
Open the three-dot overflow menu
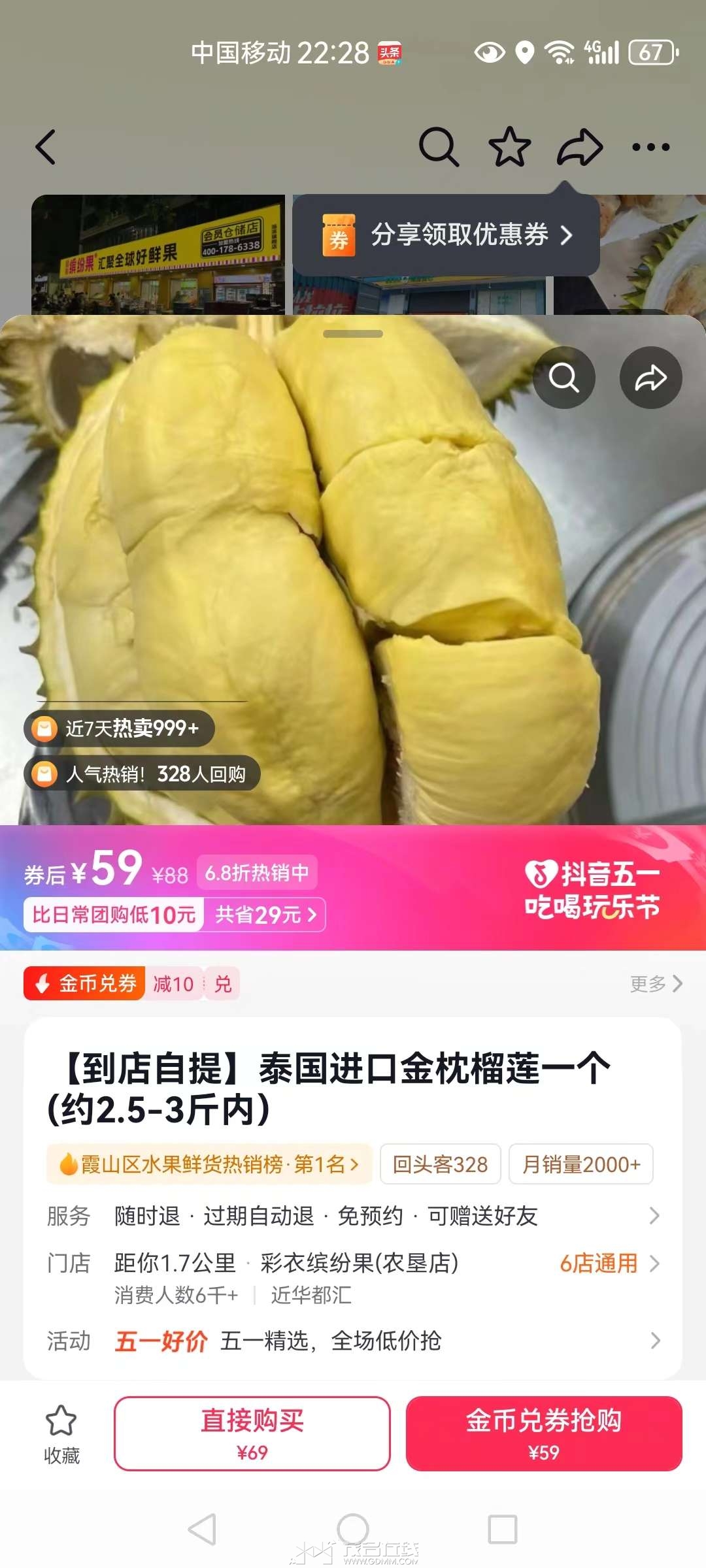(650, 147)
